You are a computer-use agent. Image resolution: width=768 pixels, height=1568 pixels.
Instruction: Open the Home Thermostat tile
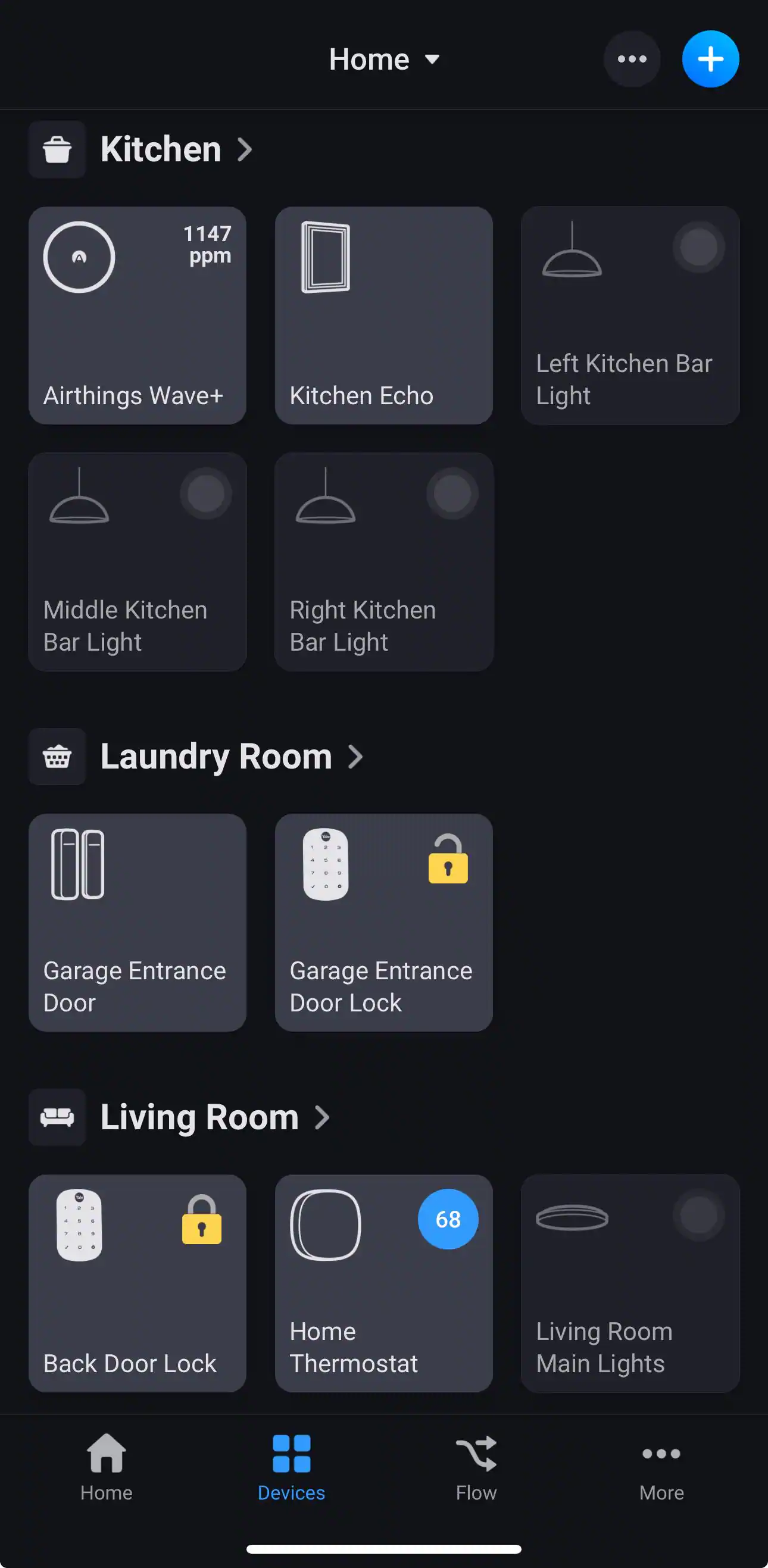(383, 1283)
